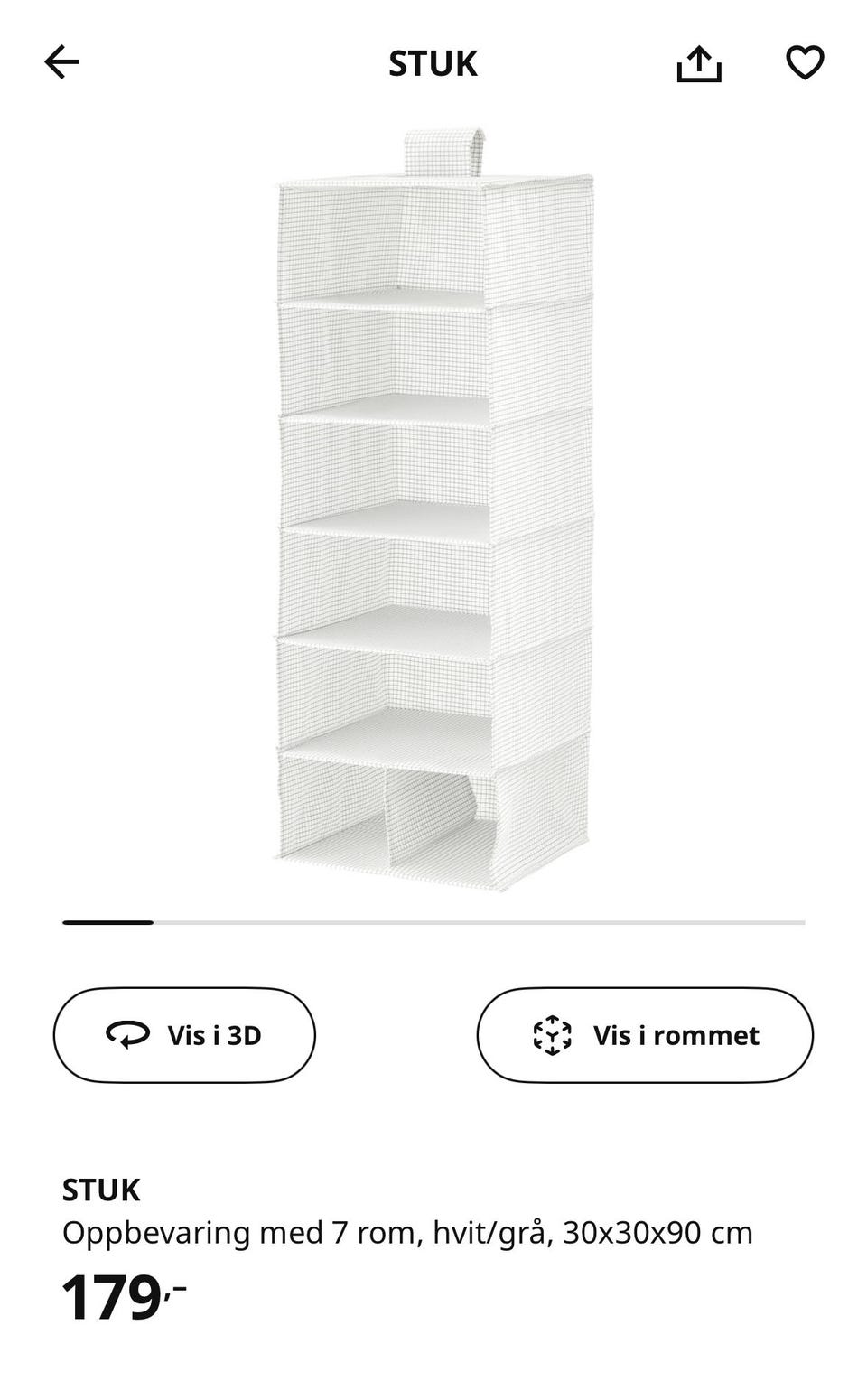Screen dimensions: 867x1400
Task: Go back with the arrow icon
Action: coord(61,62)
